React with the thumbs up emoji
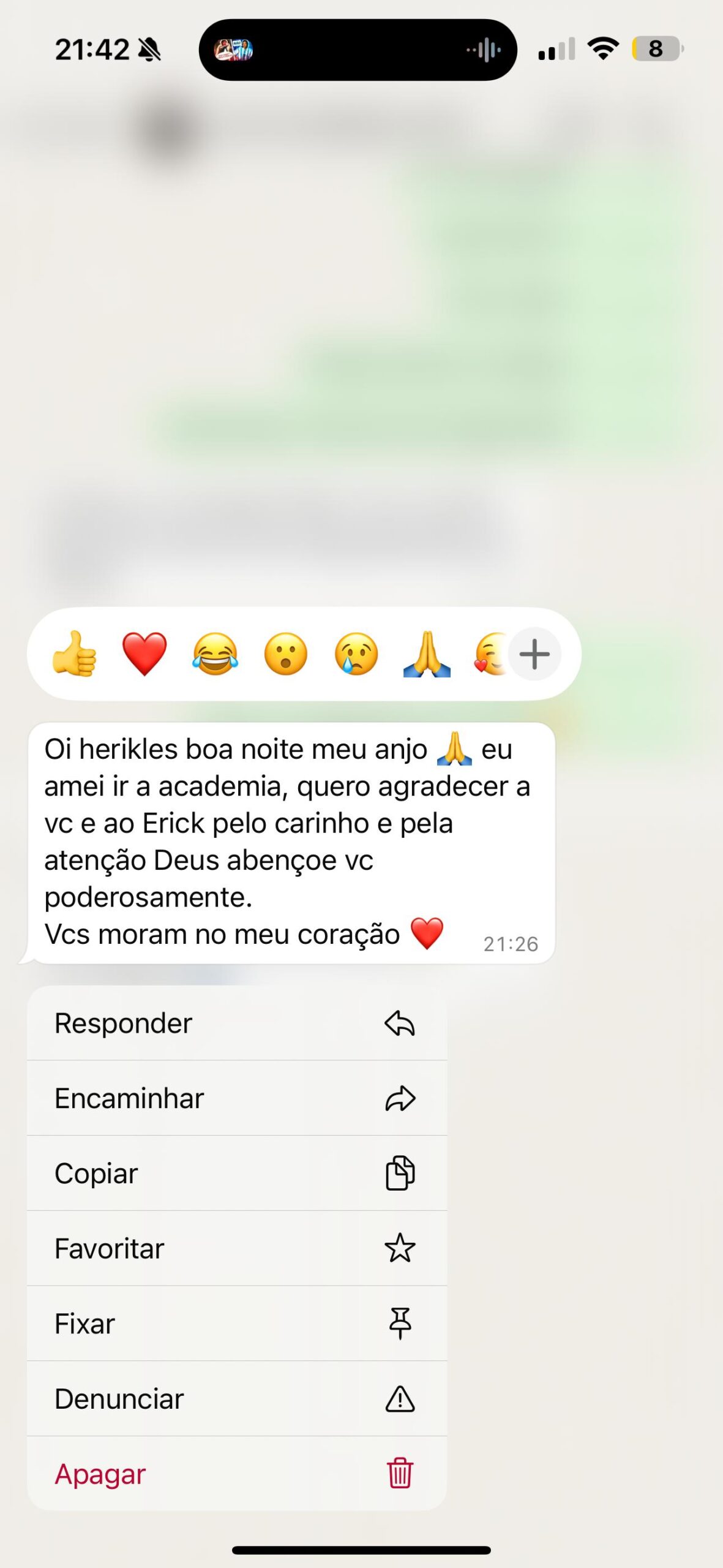 pos(75,654)
